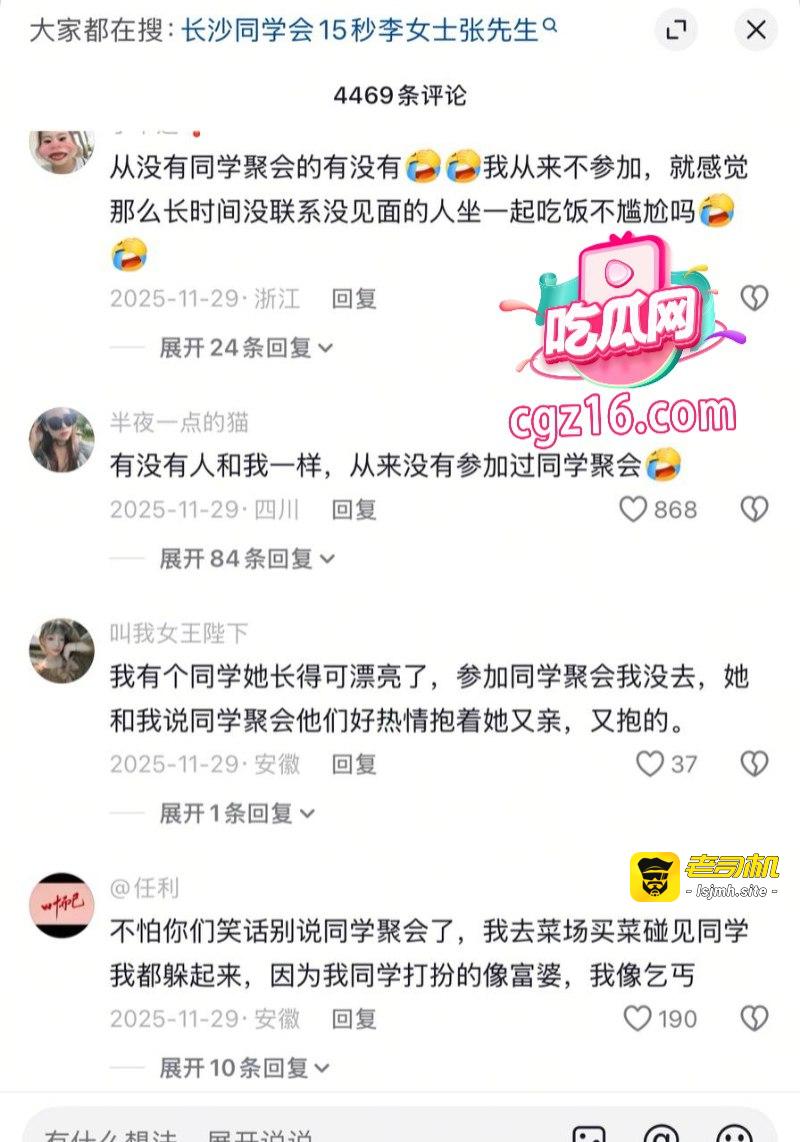Dislike the comment from 叫我女王陛下
The height and width of the screenshot is (1142, 800).
754,764
